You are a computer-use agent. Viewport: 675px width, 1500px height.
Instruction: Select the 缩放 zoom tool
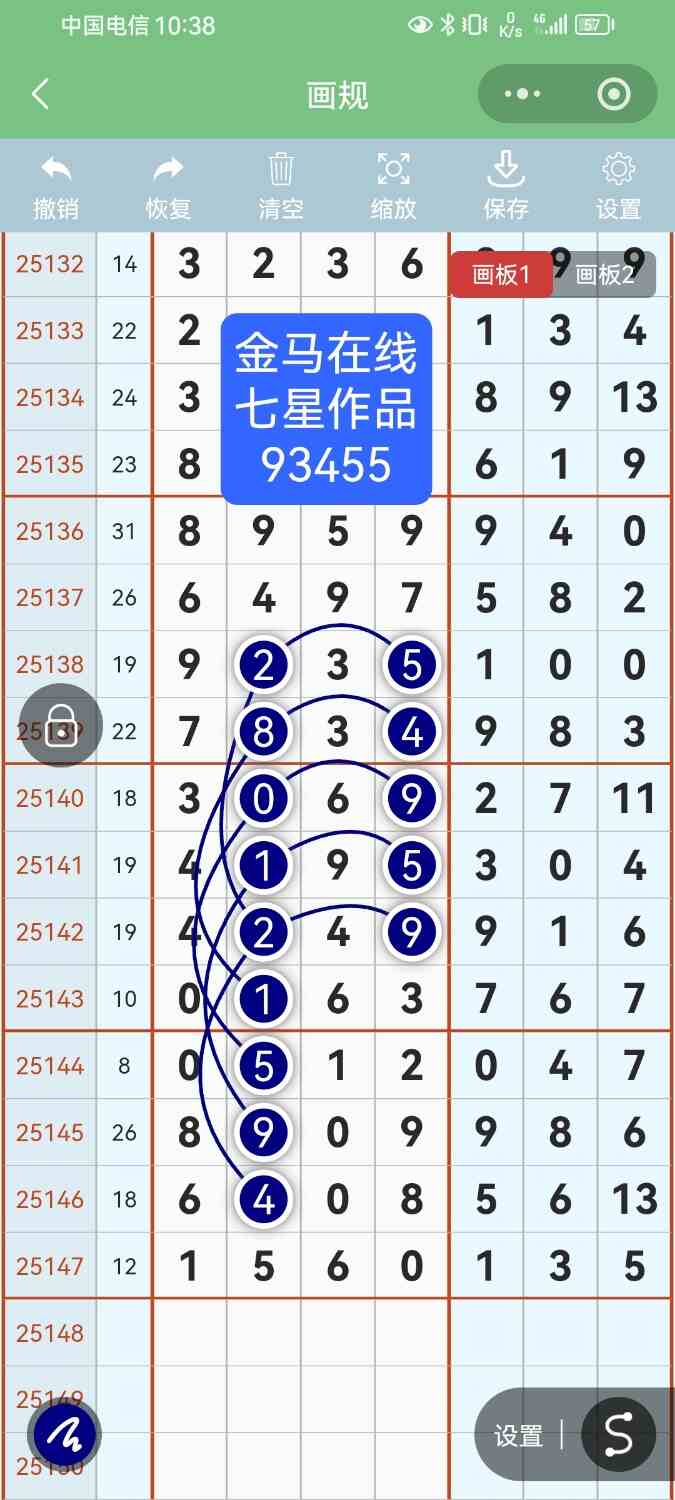click(393, 187)
